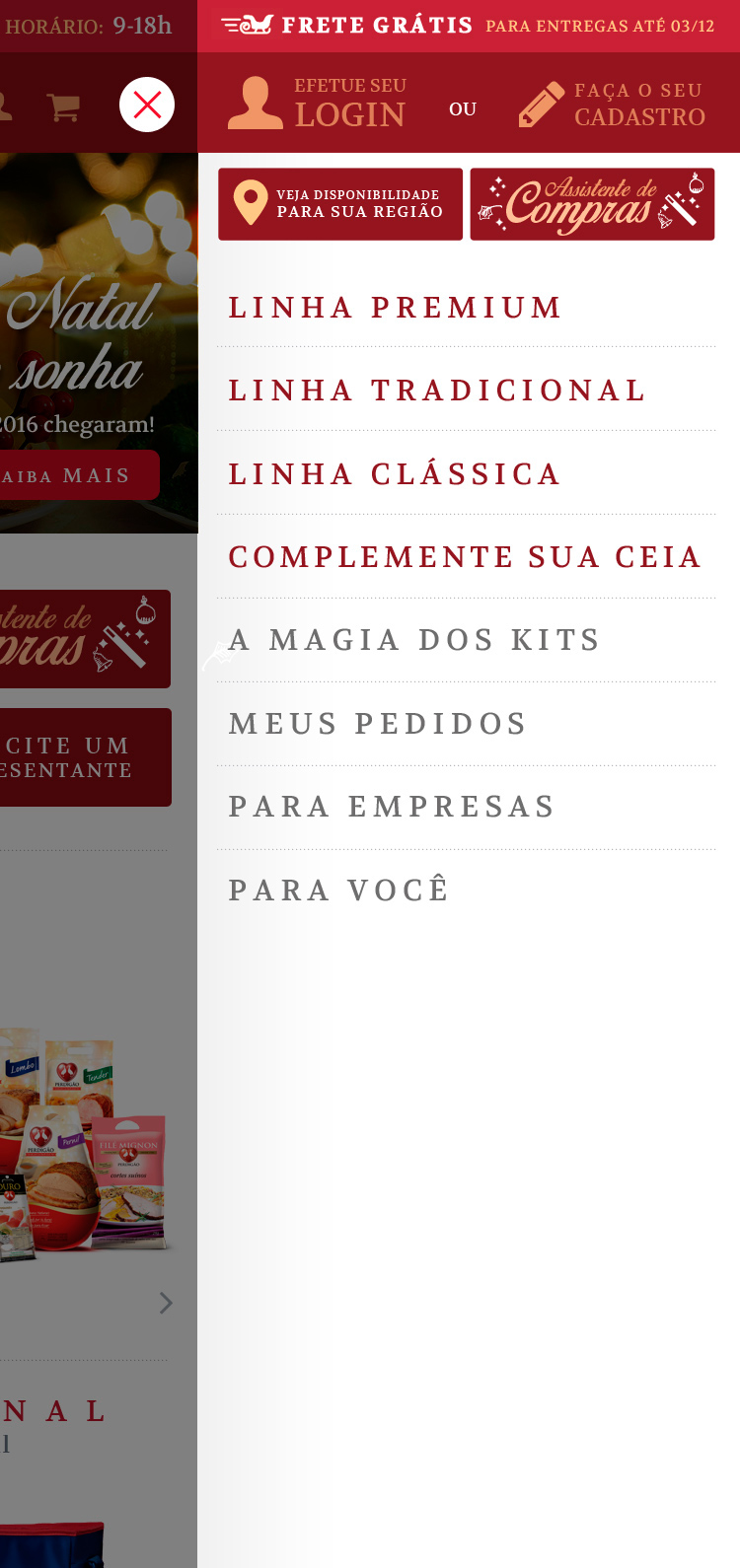The height and width of the screenshot is (1568, 740).
Task: Go to Linha Clássica
Action: tap(395, 474)
